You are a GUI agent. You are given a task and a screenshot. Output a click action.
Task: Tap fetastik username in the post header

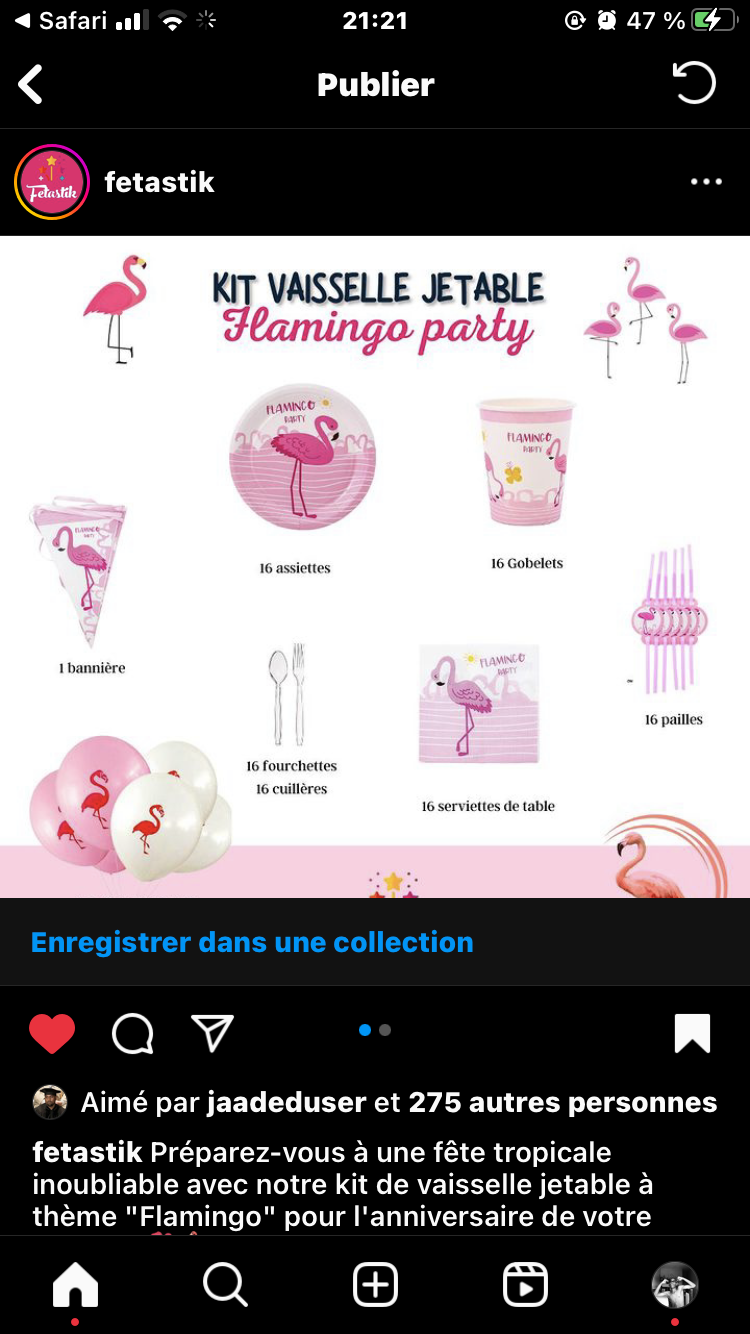[x=160, y=182]
